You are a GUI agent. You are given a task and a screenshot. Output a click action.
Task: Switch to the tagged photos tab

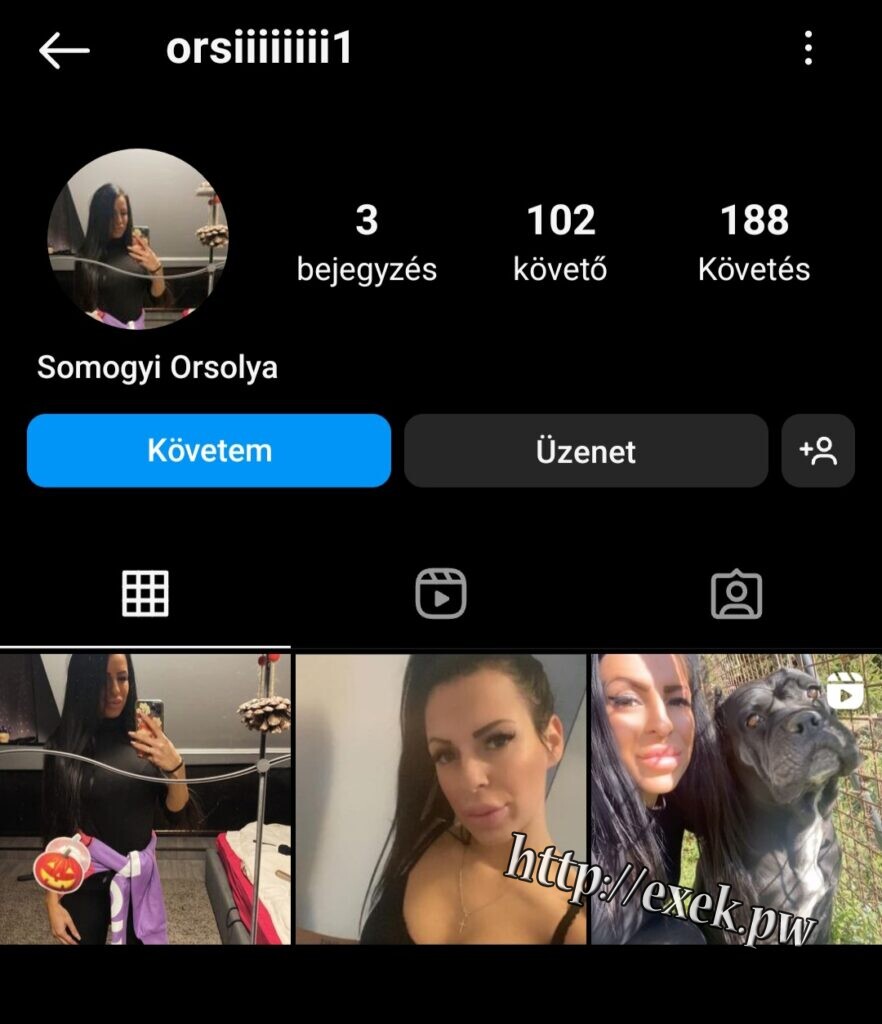[736, 594]
